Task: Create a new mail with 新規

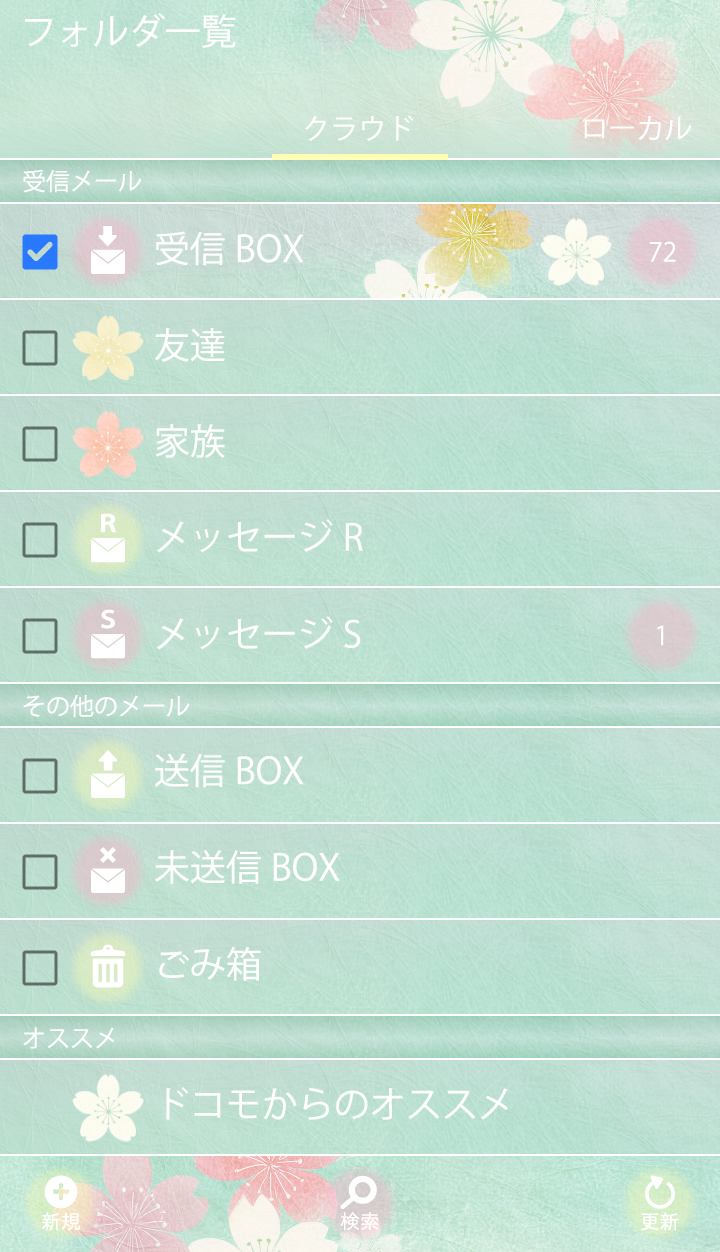Action: click(61, 1203)
